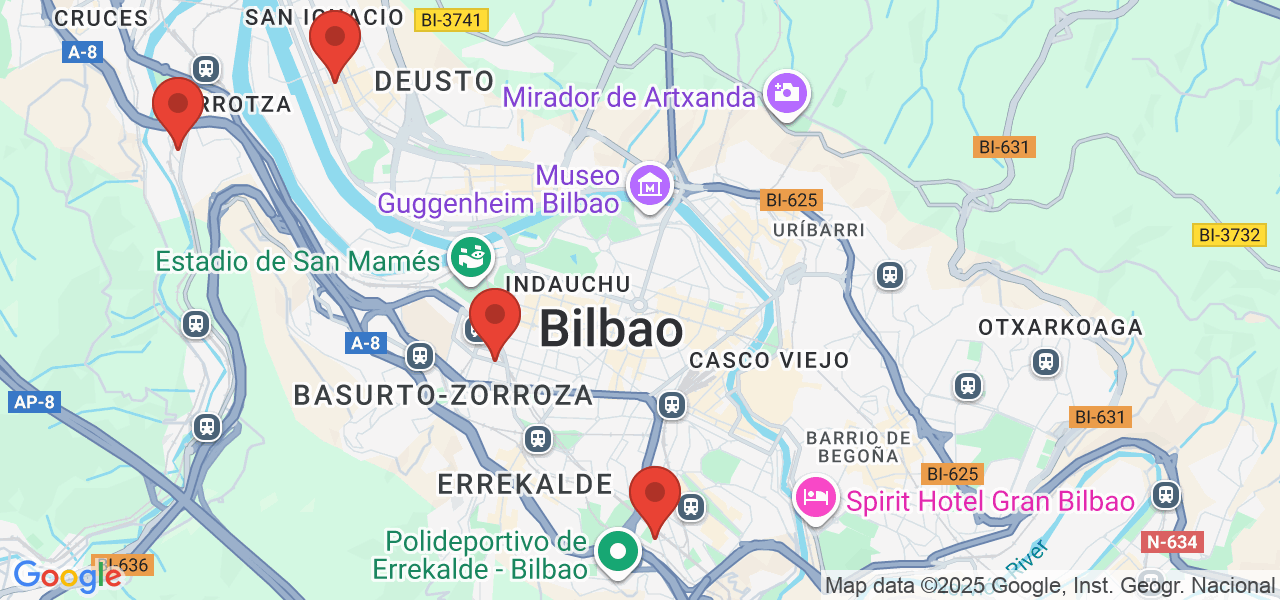Viewport: 1280px width, 600px height.
Task: Open the Estadio de San Mamés marker
Action: pos(469,257)
